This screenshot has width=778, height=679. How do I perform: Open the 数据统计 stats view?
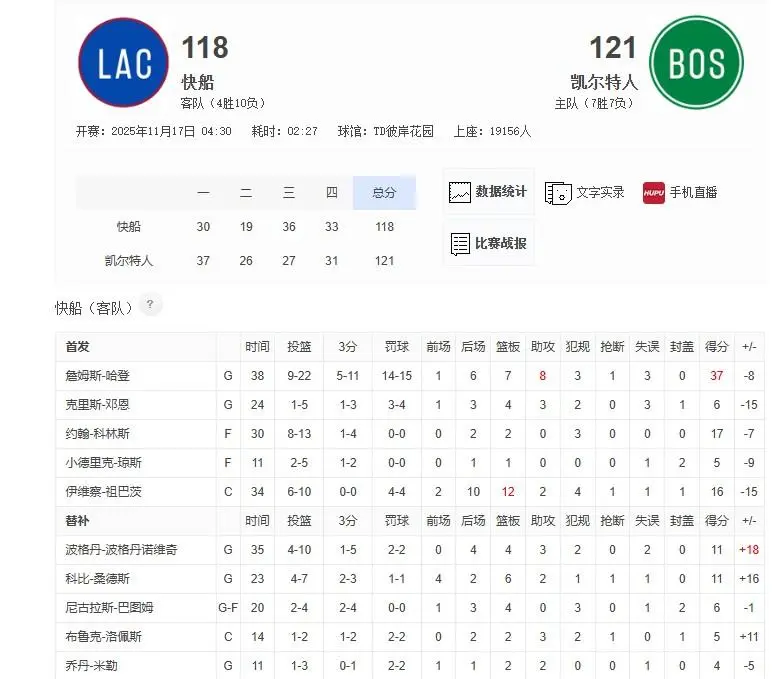(x=488, y=192)
